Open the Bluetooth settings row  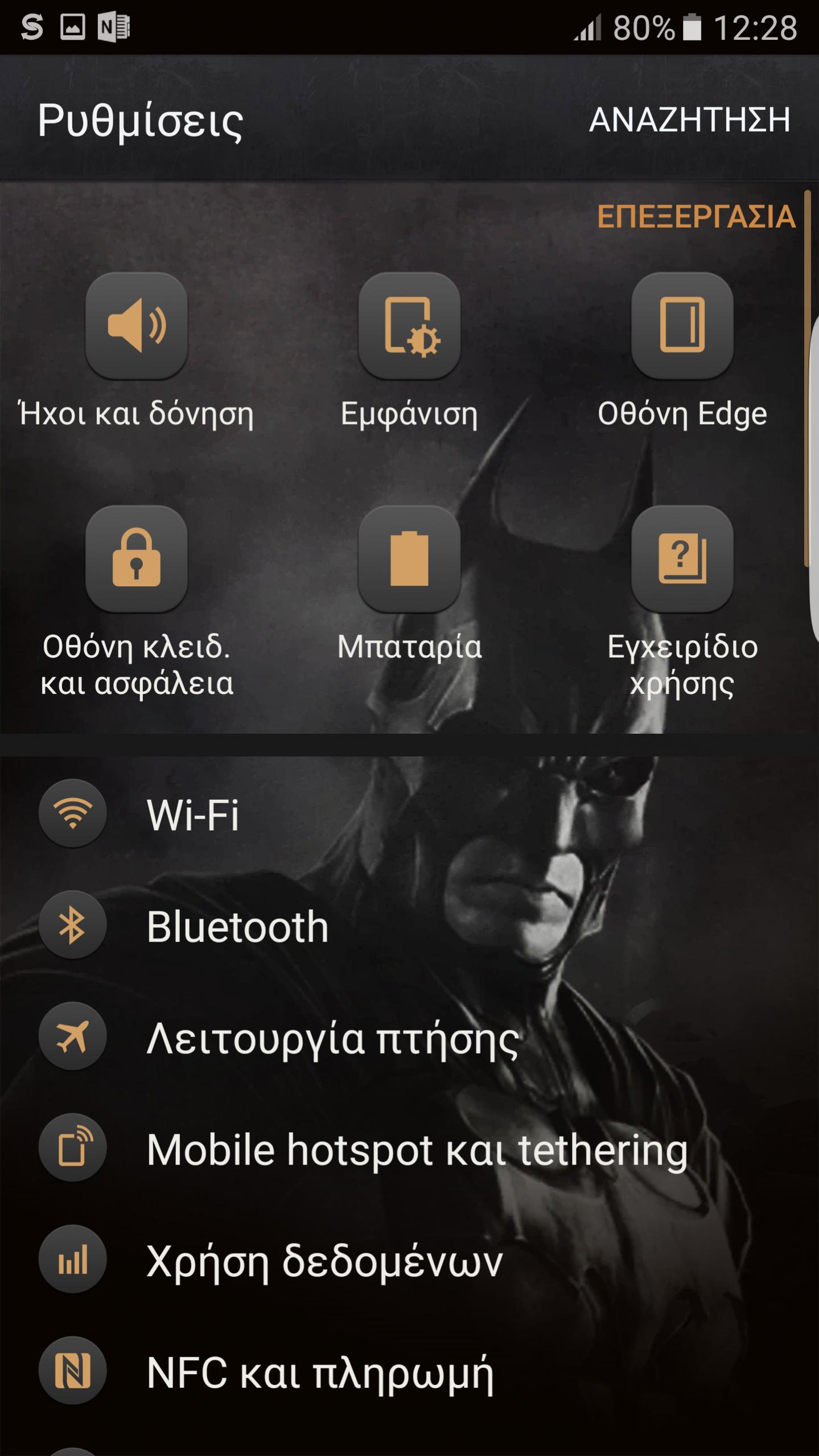click(409, 925)
